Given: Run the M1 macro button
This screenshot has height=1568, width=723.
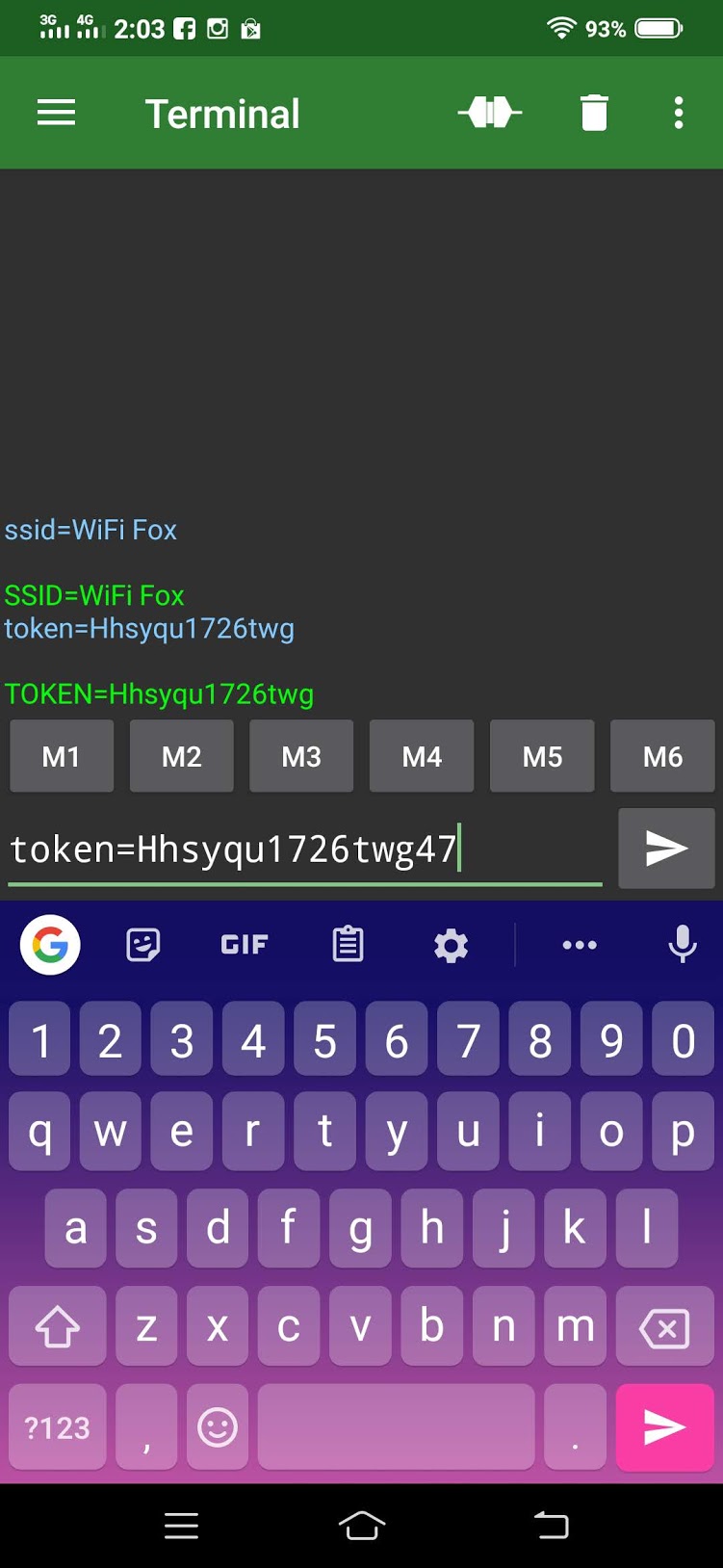Looking at the screenshot, I should coord(62,757).
